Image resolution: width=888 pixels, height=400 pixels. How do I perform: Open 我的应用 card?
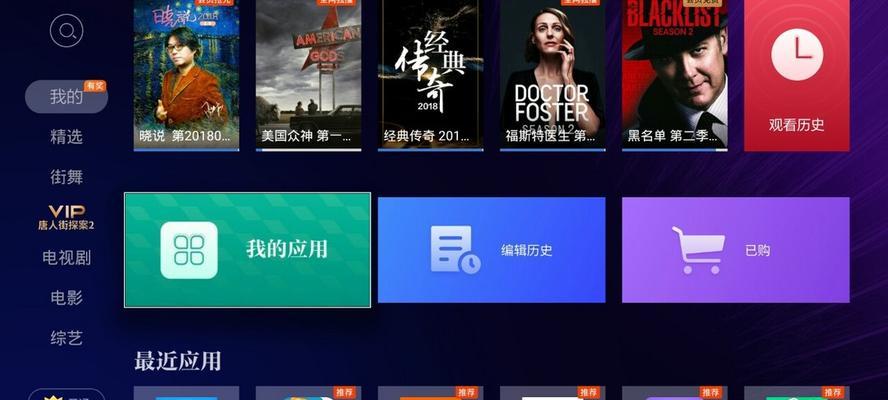tap(247, 250)
